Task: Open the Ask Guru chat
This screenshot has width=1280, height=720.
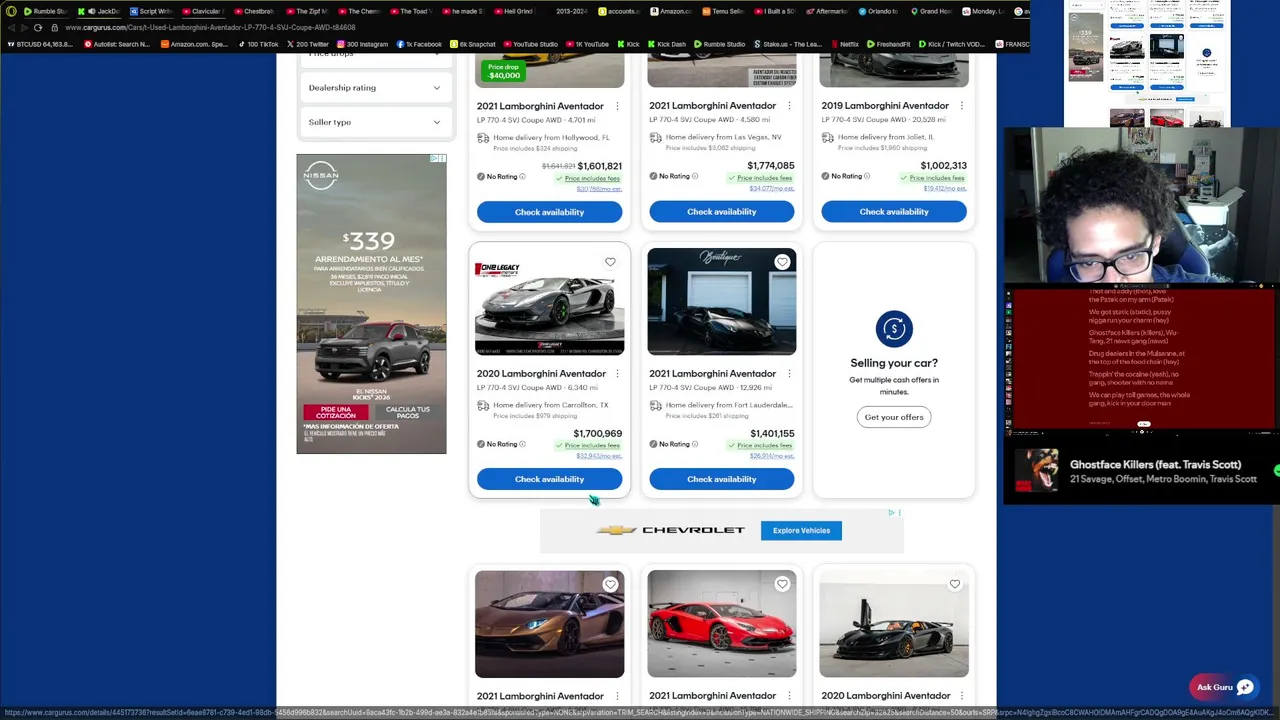Action: [x=1225, y=687]
